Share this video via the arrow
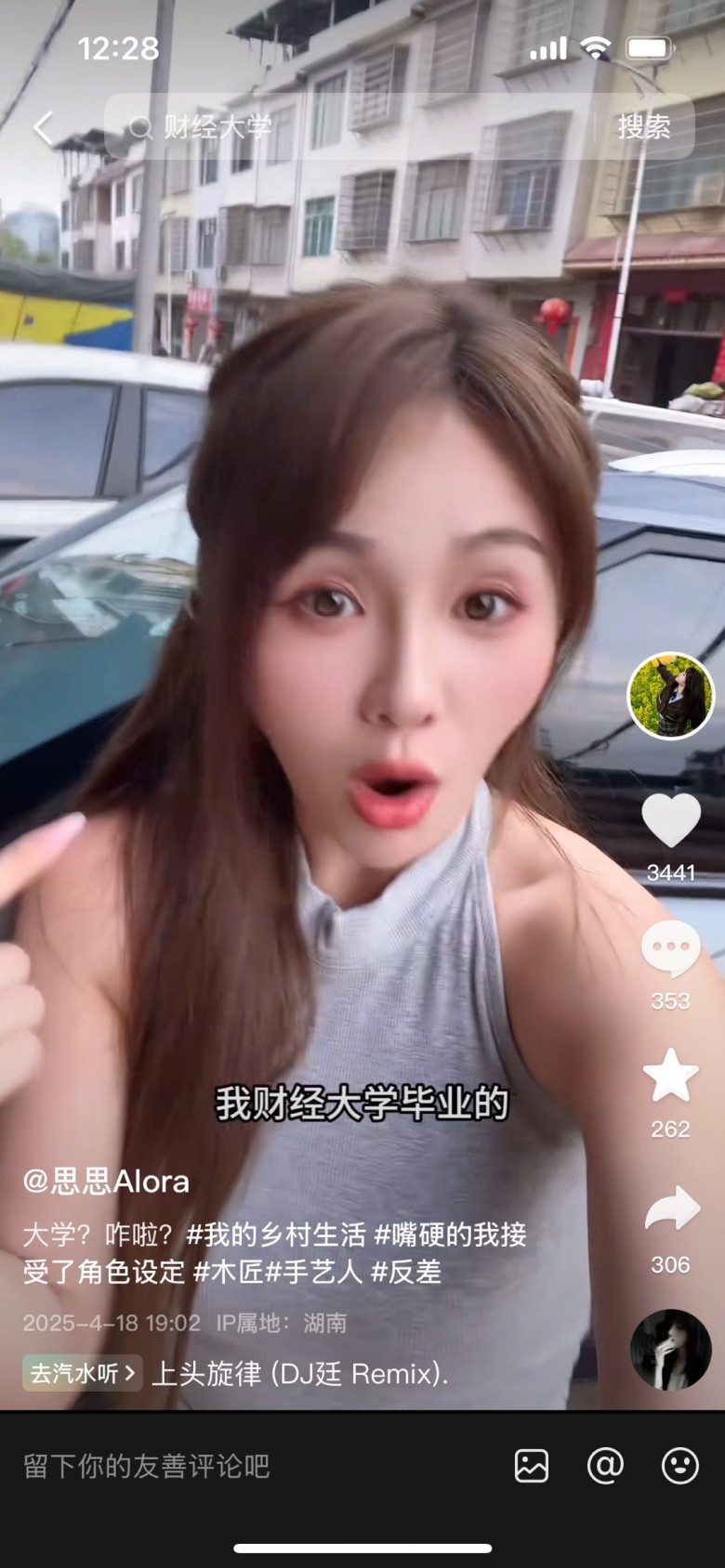Viewport: 725px width, 1568px height. (x=671, y=1209)
